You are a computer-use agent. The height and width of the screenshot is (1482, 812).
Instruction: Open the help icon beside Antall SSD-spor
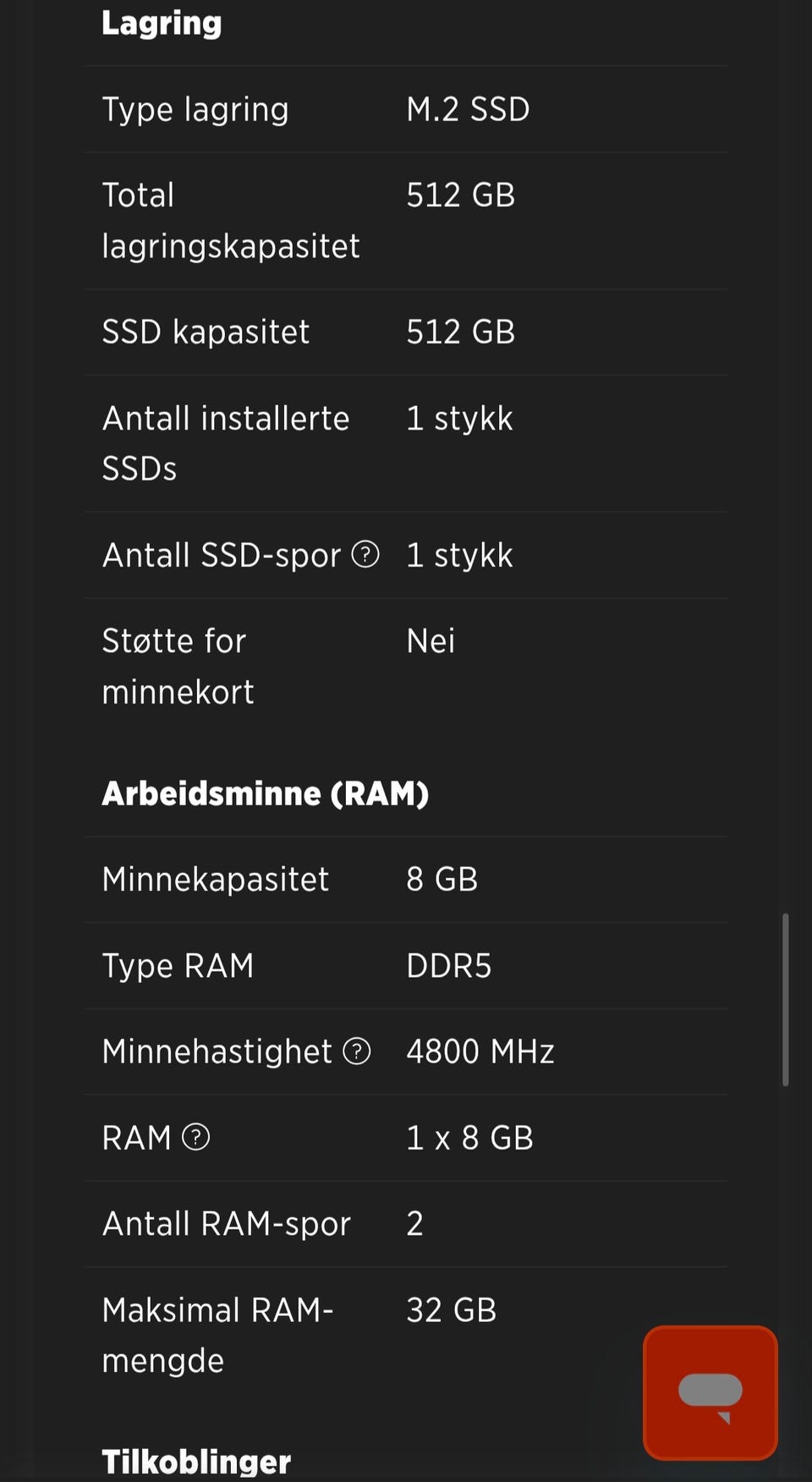(x=365, y=555)
